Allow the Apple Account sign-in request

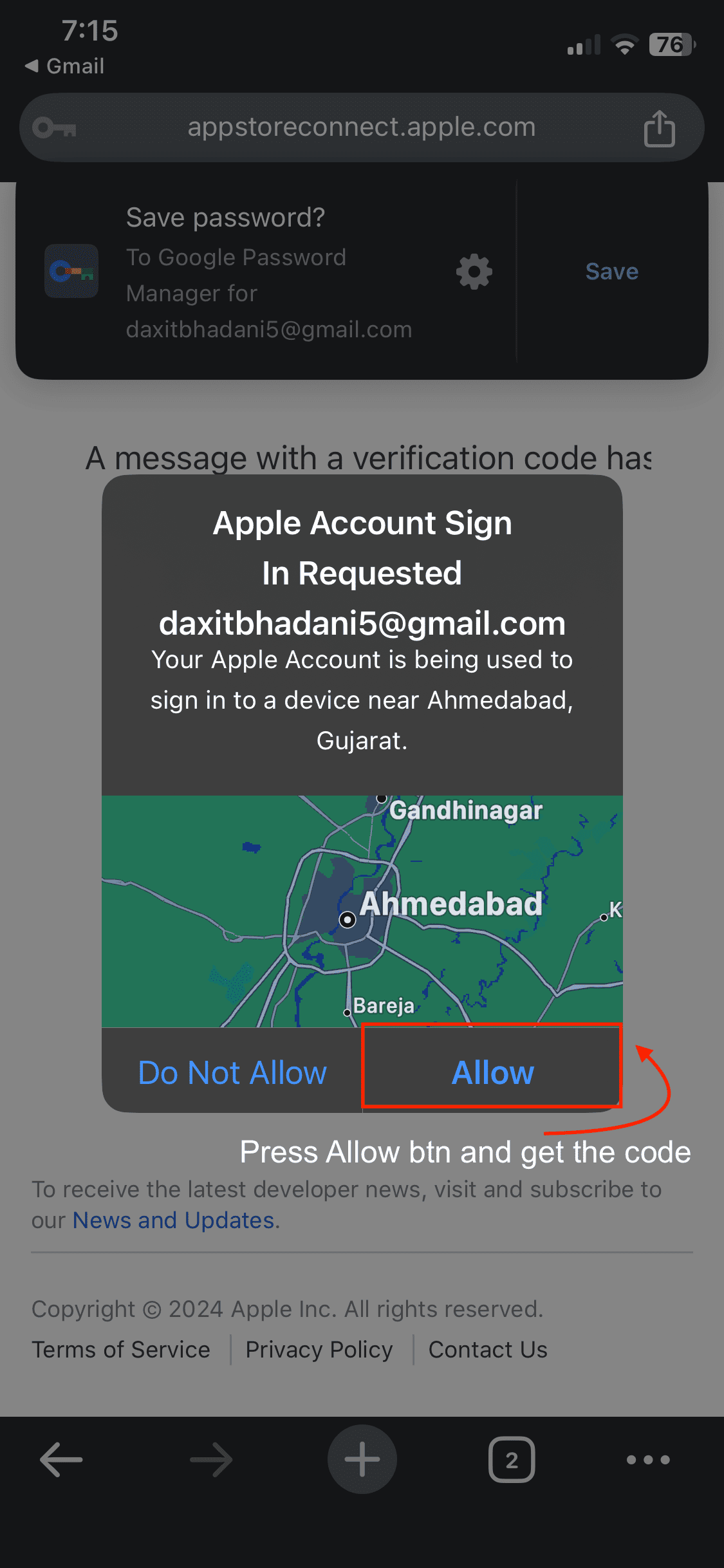tap(492, 1072)
